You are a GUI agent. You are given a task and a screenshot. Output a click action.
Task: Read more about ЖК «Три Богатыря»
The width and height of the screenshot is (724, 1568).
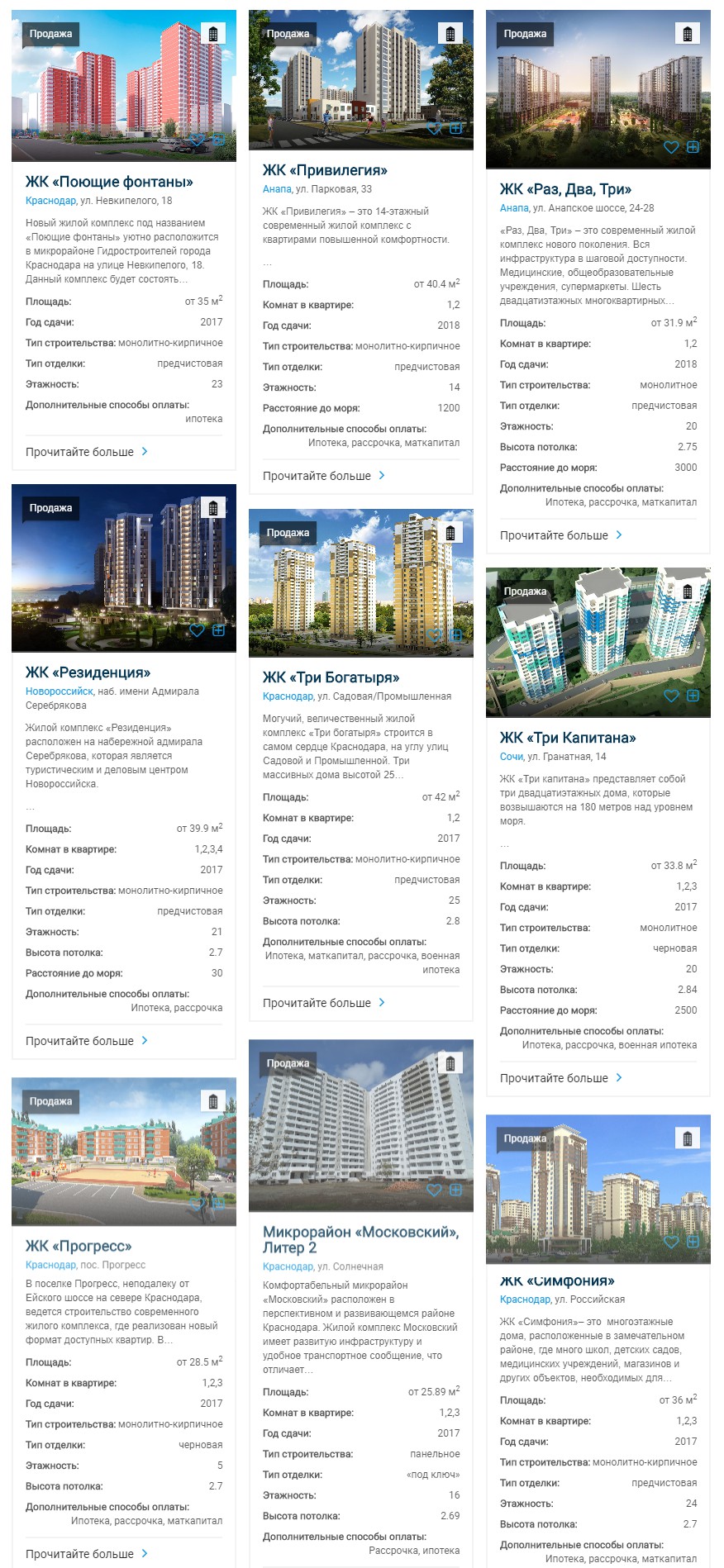click(324, 1003)
